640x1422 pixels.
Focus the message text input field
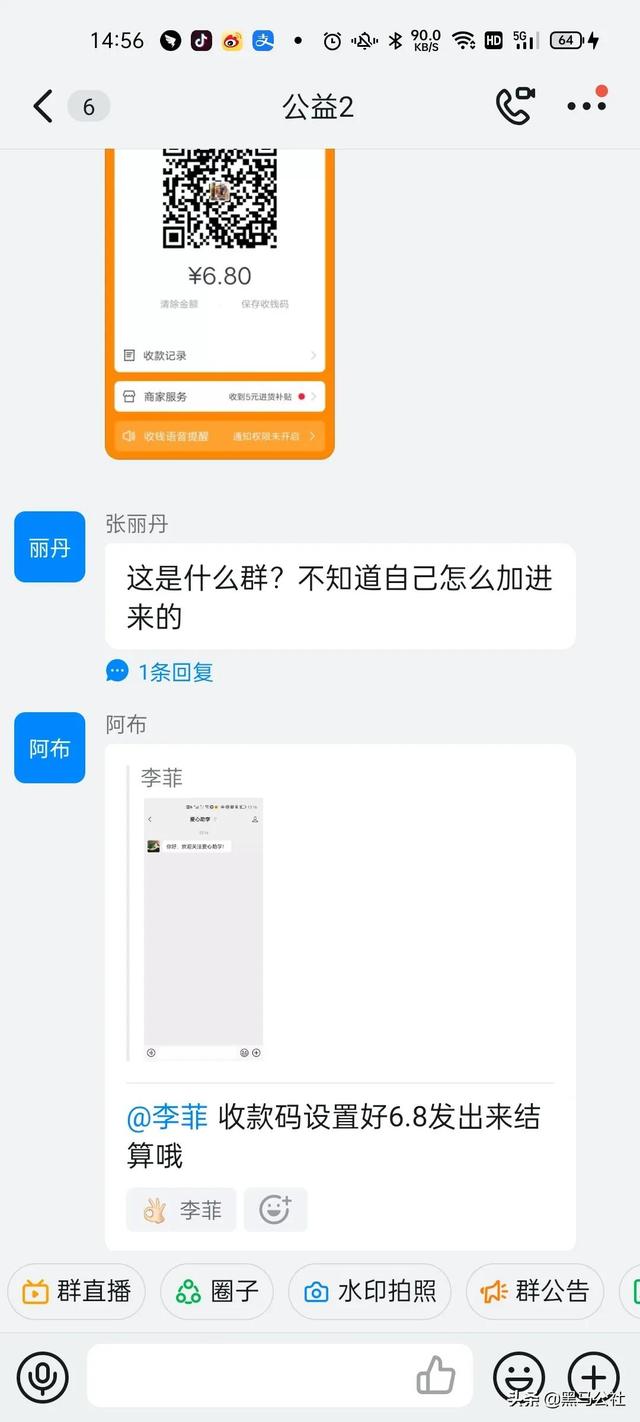250,1376
